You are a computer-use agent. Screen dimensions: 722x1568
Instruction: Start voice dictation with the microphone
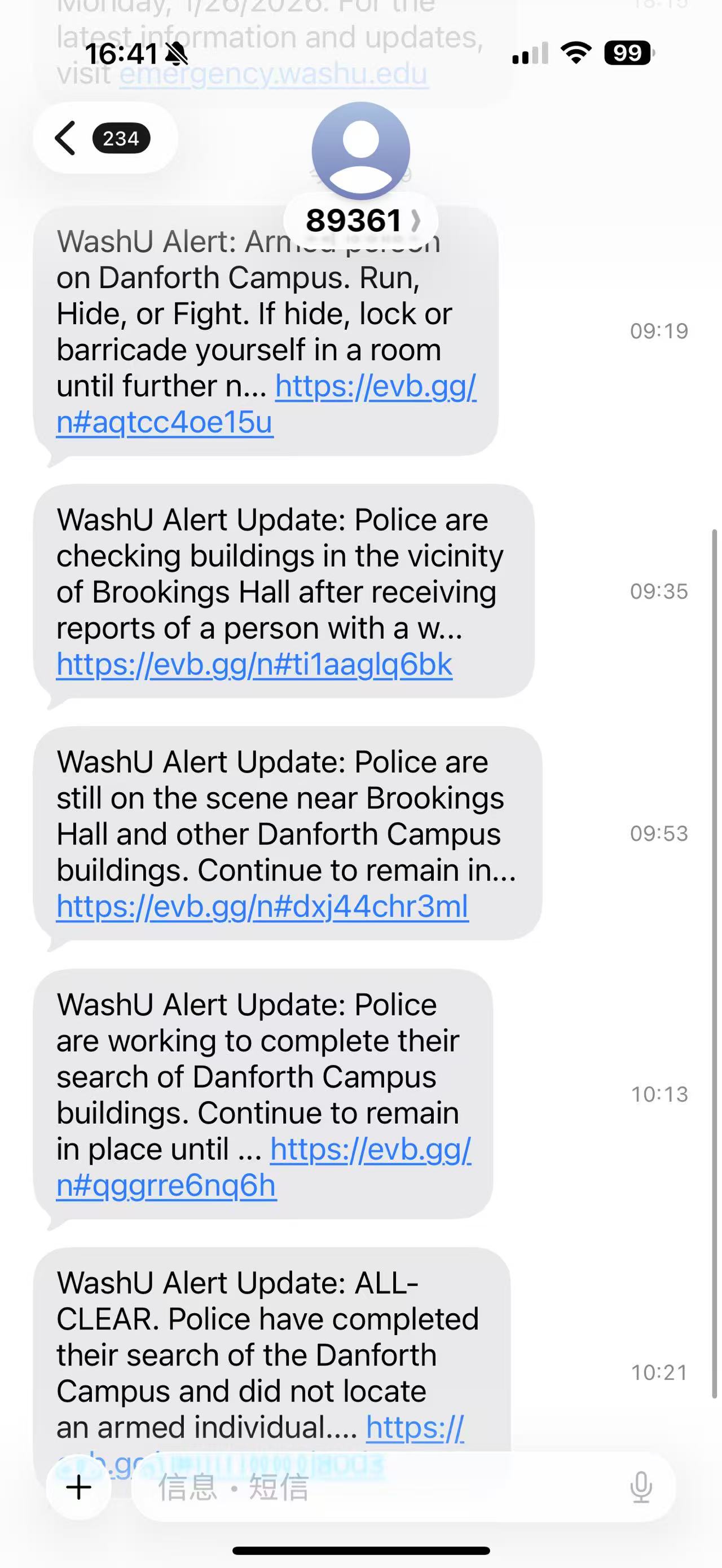coord(640,1487)
